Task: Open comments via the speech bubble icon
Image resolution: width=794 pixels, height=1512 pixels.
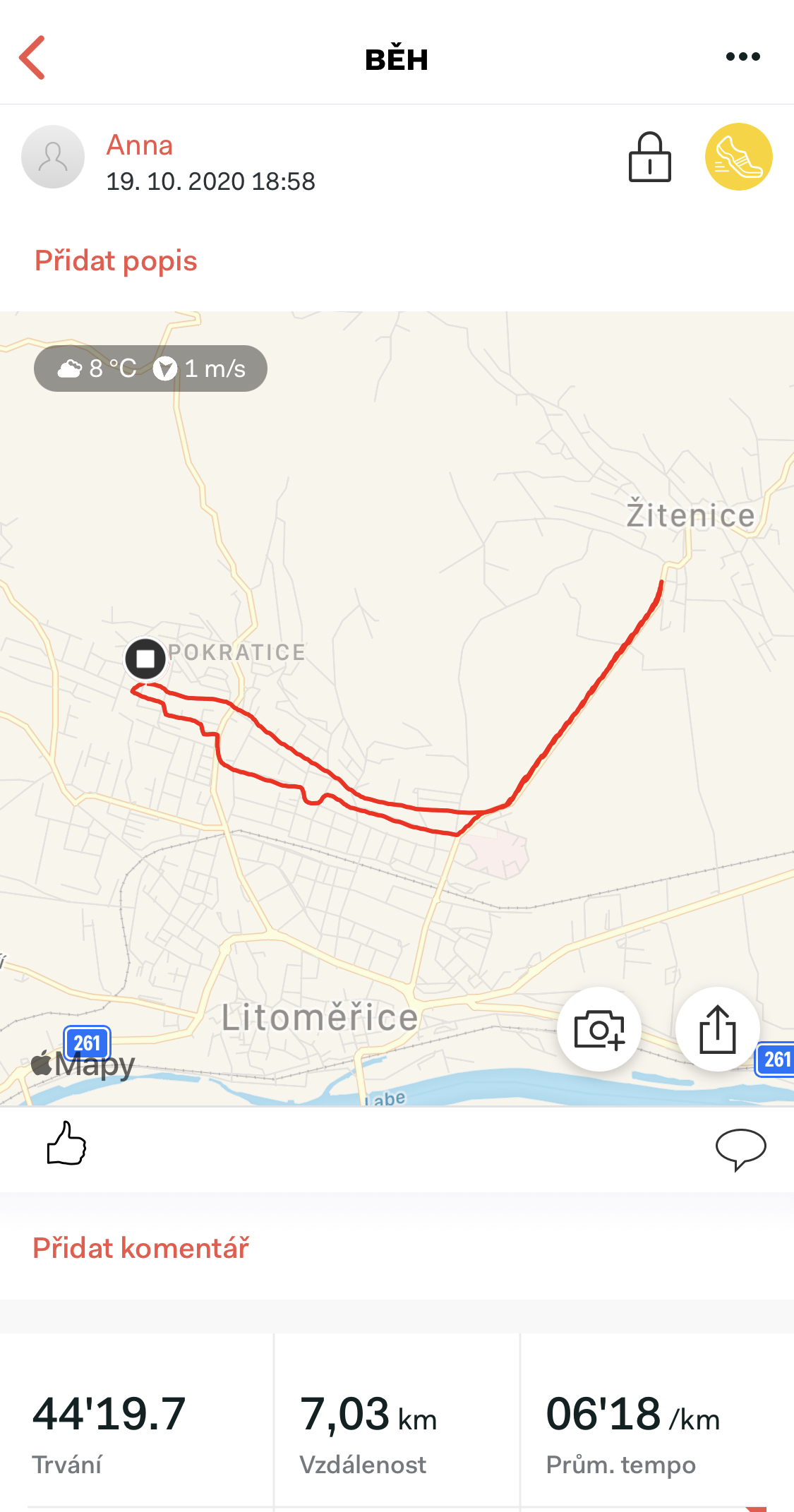Action: click(740, 1148)
